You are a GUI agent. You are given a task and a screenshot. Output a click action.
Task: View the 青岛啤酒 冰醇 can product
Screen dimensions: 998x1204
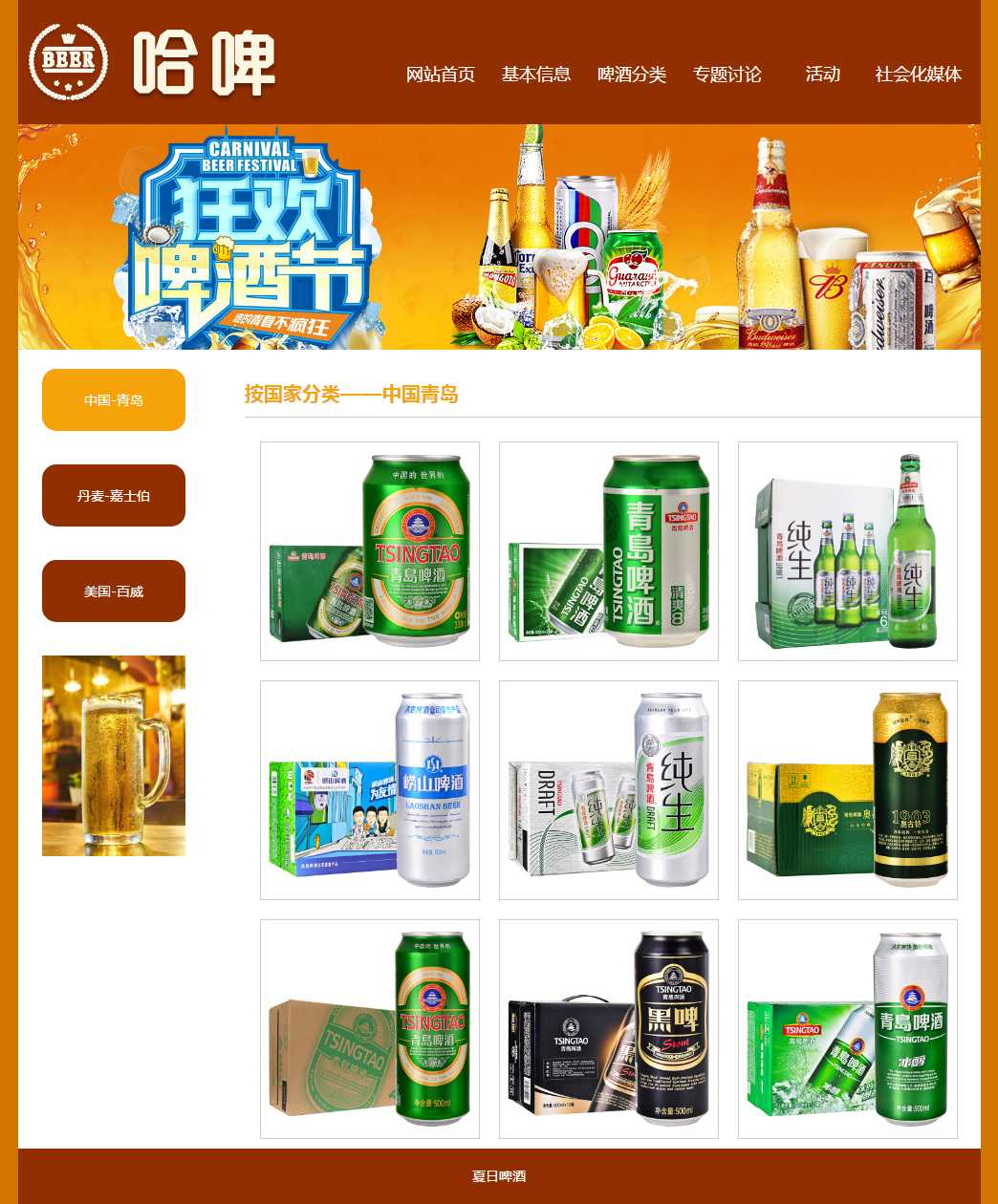click(x=848, y=1029)
